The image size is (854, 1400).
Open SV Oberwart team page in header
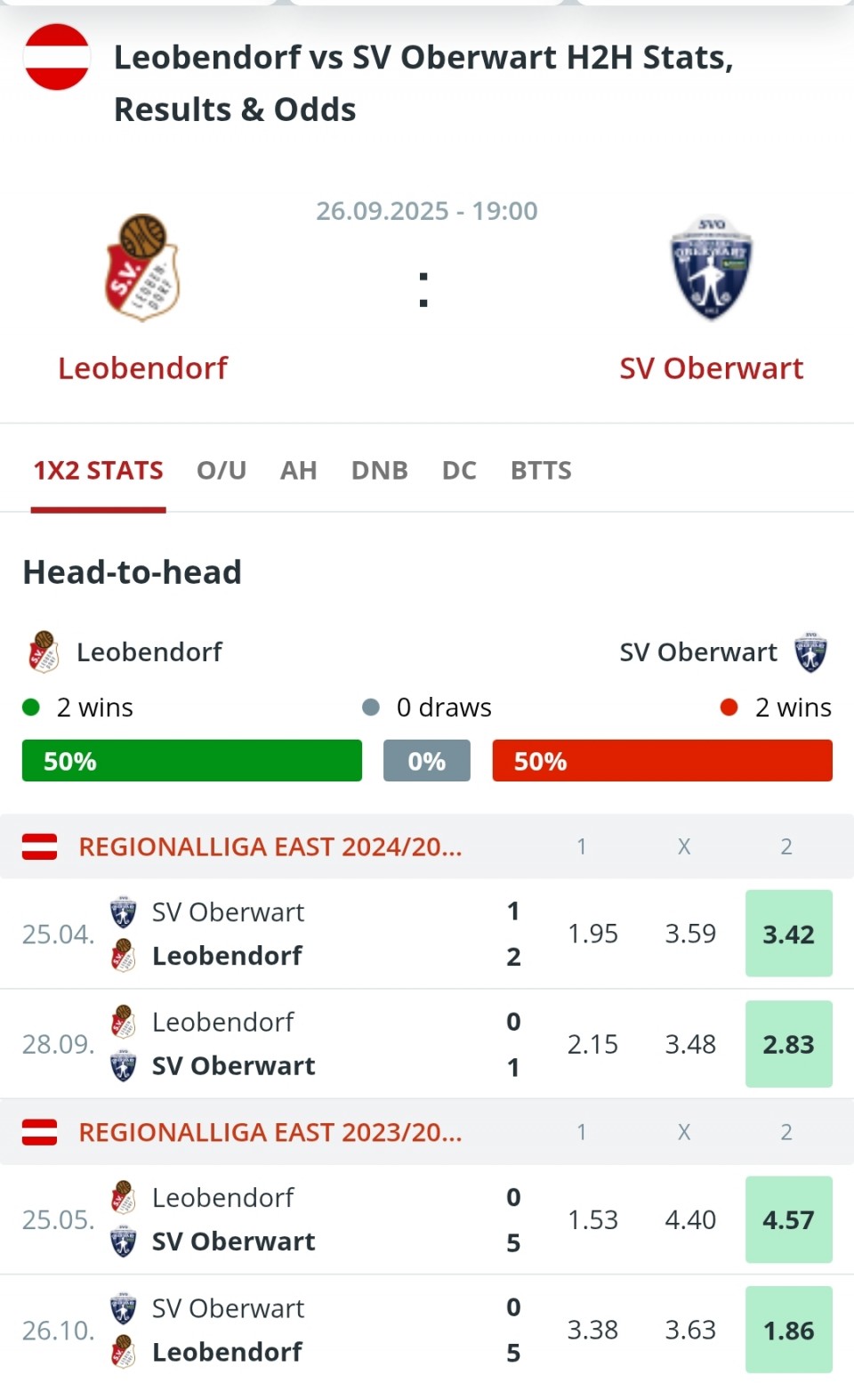711,368
